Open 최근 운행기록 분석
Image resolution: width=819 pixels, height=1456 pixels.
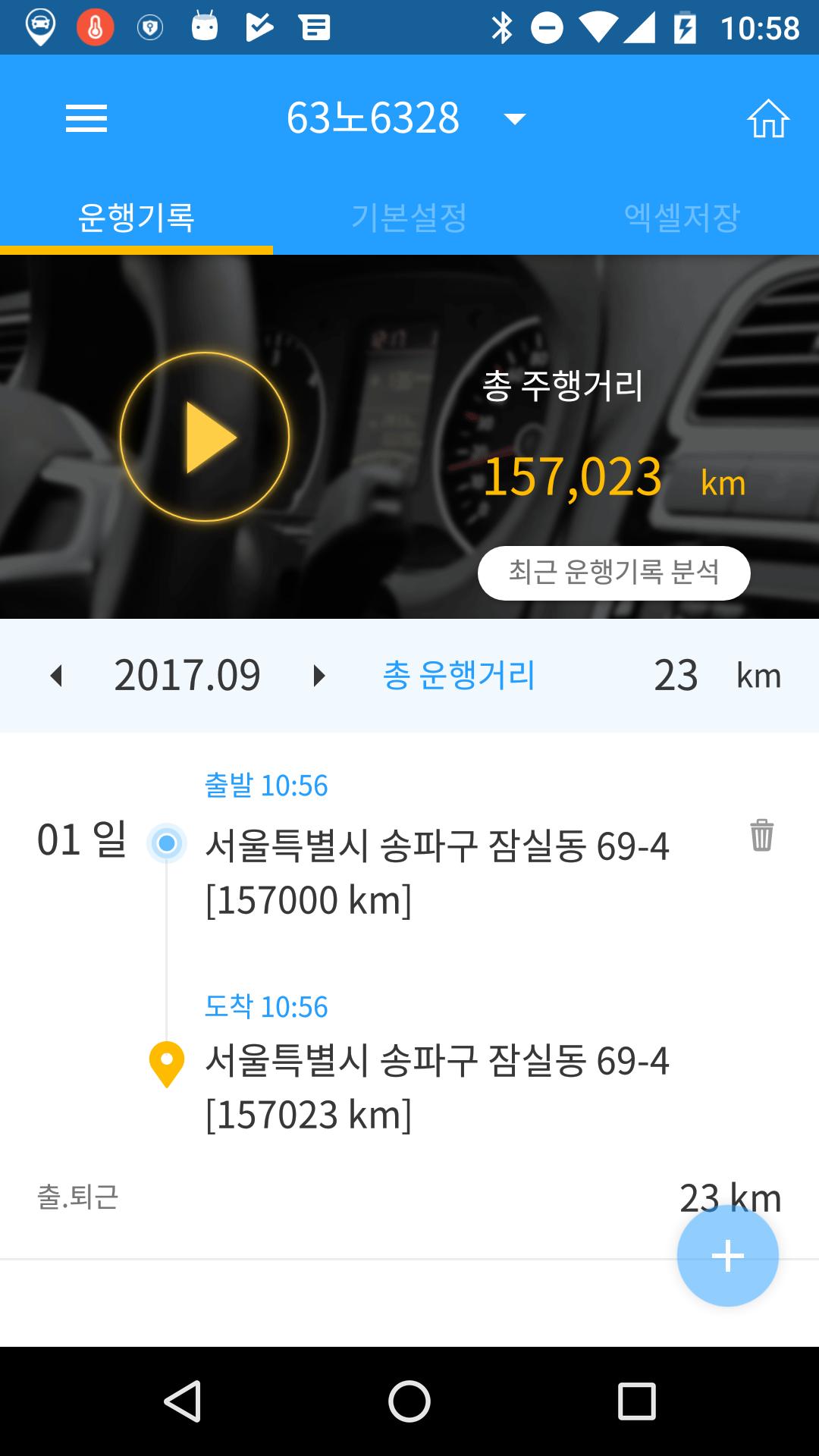(613, 573)
